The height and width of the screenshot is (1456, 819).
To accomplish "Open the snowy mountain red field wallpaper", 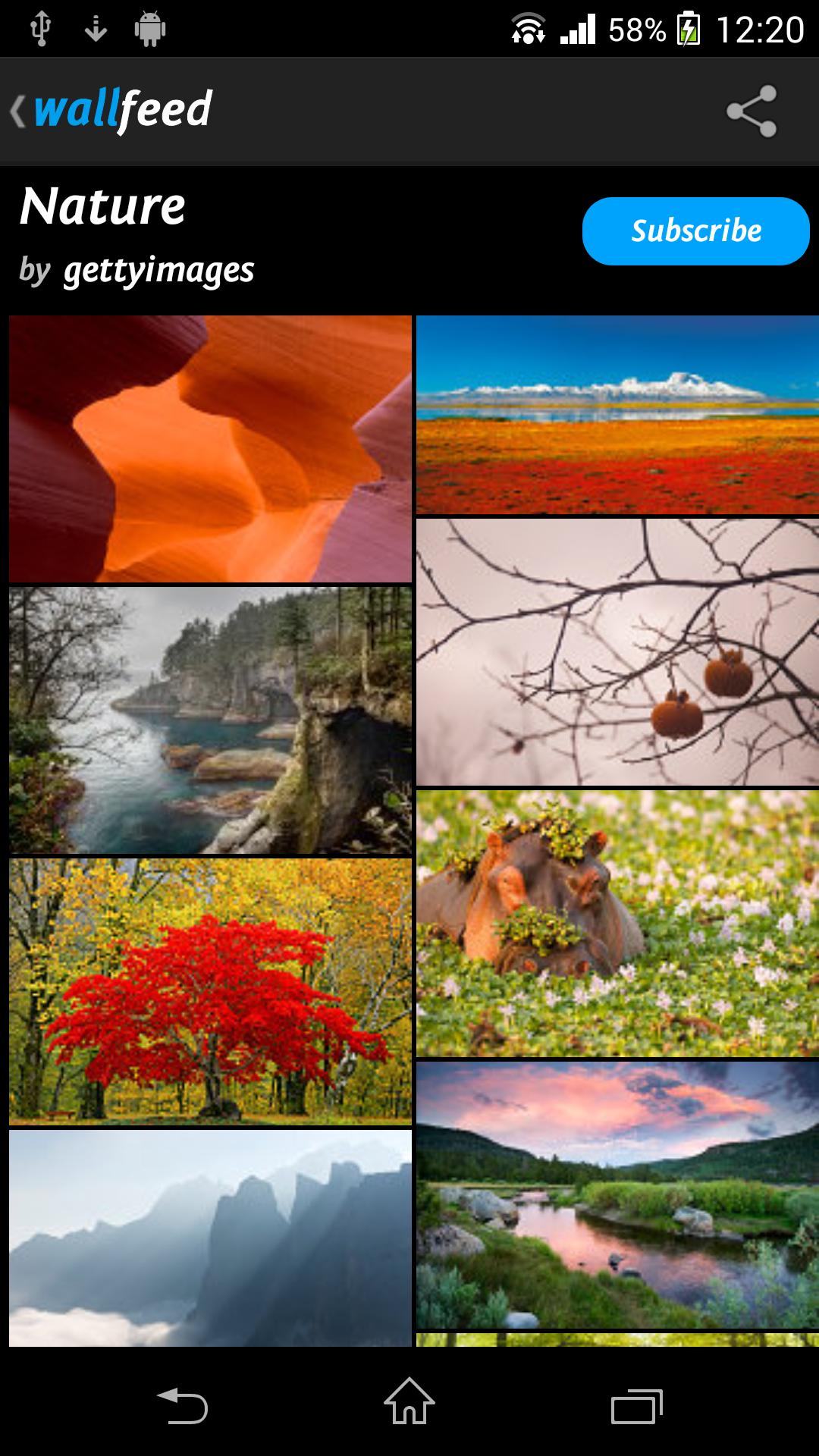I will (617, 415).
